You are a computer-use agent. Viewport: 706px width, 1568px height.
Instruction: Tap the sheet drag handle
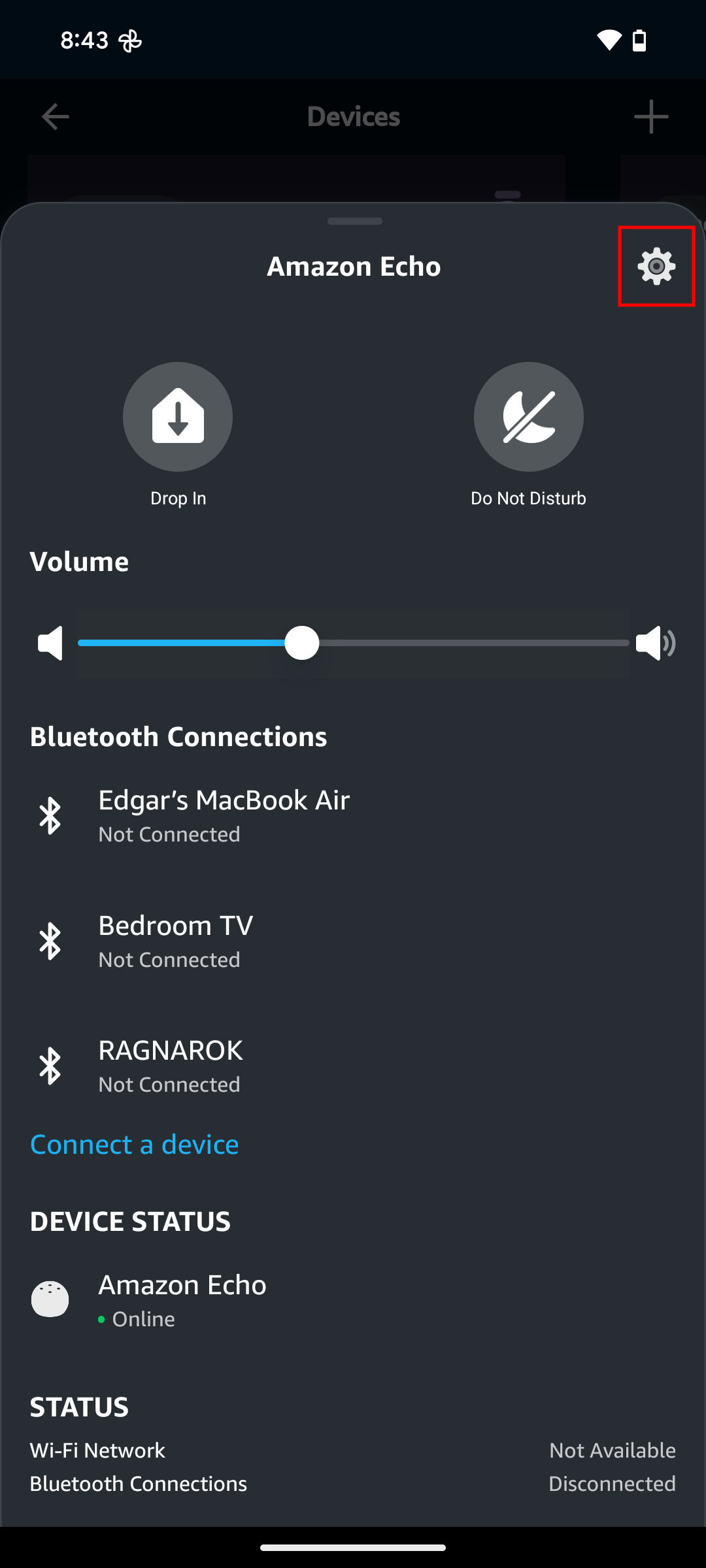(x=354, y=221)
